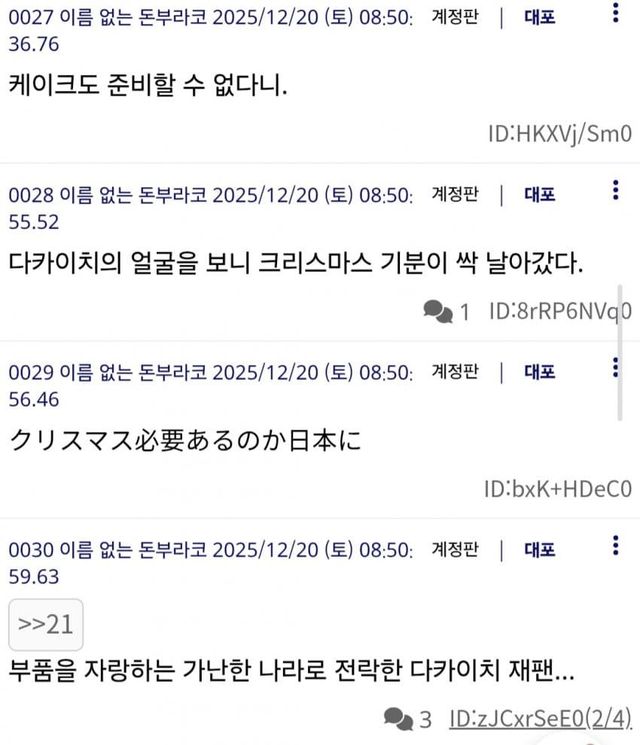Open posts by ID:bxK+HDeC0
Viewport: 640px width, 745px height.
[558, 489]
